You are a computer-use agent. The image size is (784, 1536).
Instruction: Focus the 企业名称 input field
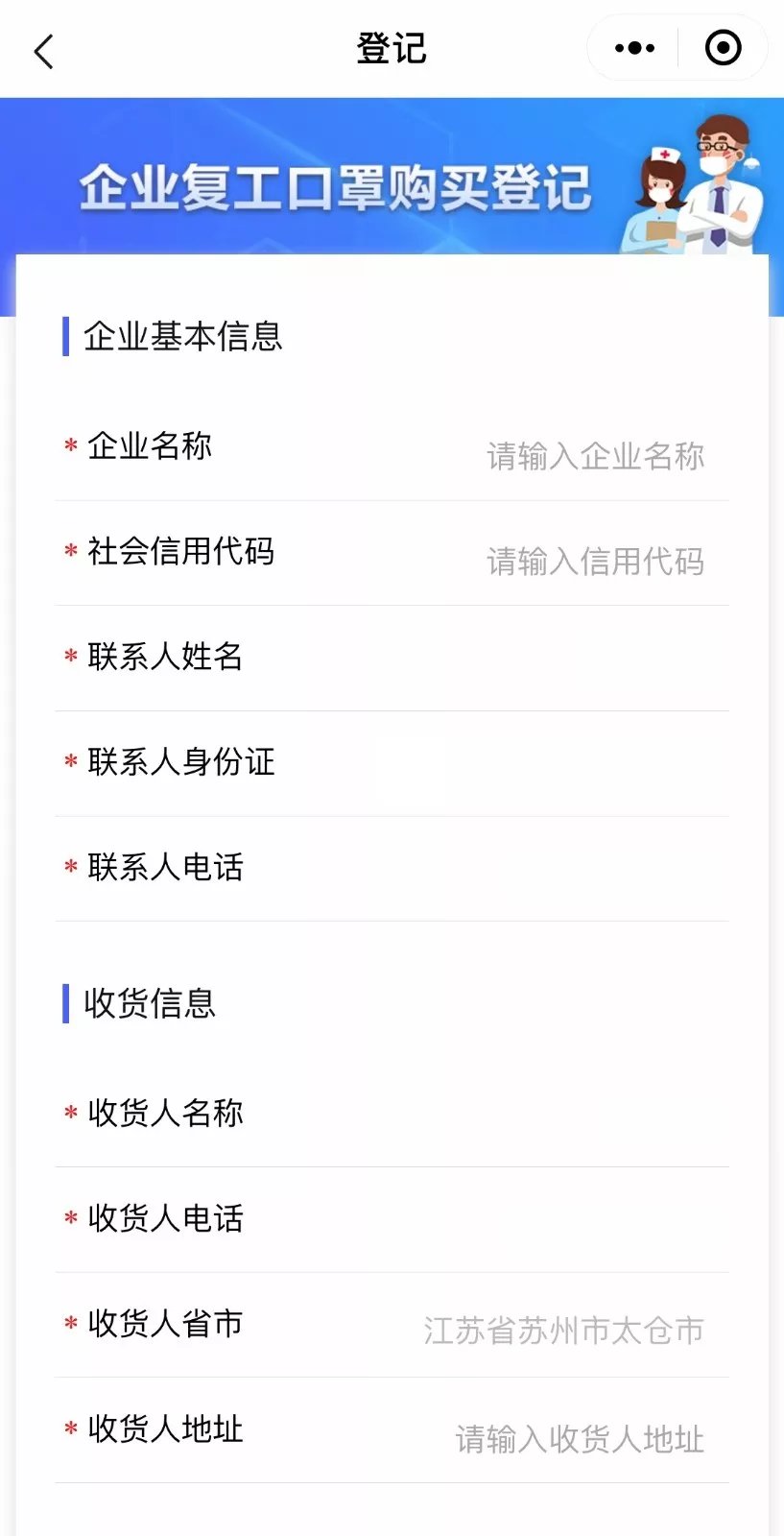(x=595, y=456)
